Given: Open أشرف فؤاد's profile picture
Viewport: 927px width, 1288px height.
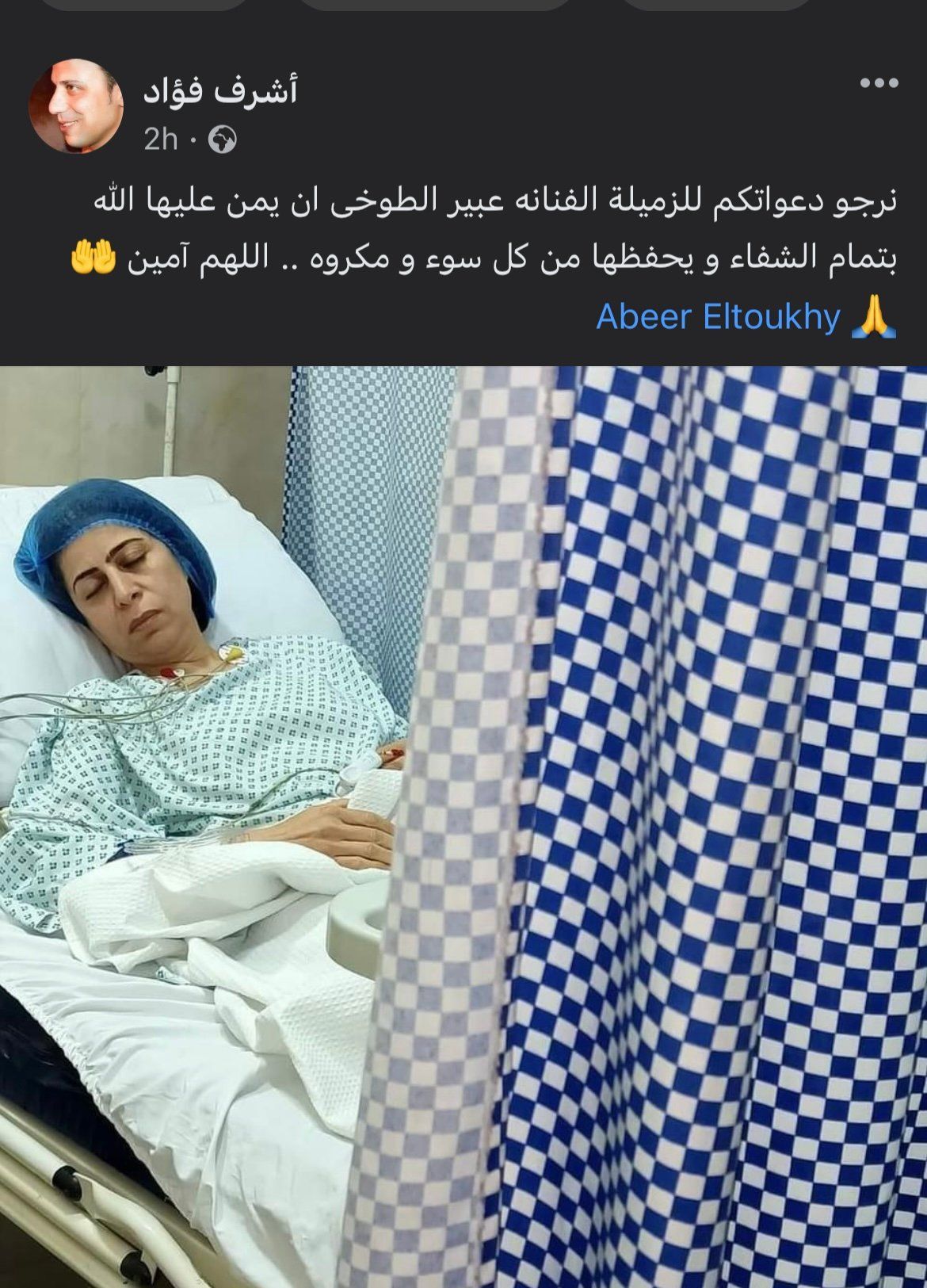Looking at the screenshot, I should tap(77, 106).
